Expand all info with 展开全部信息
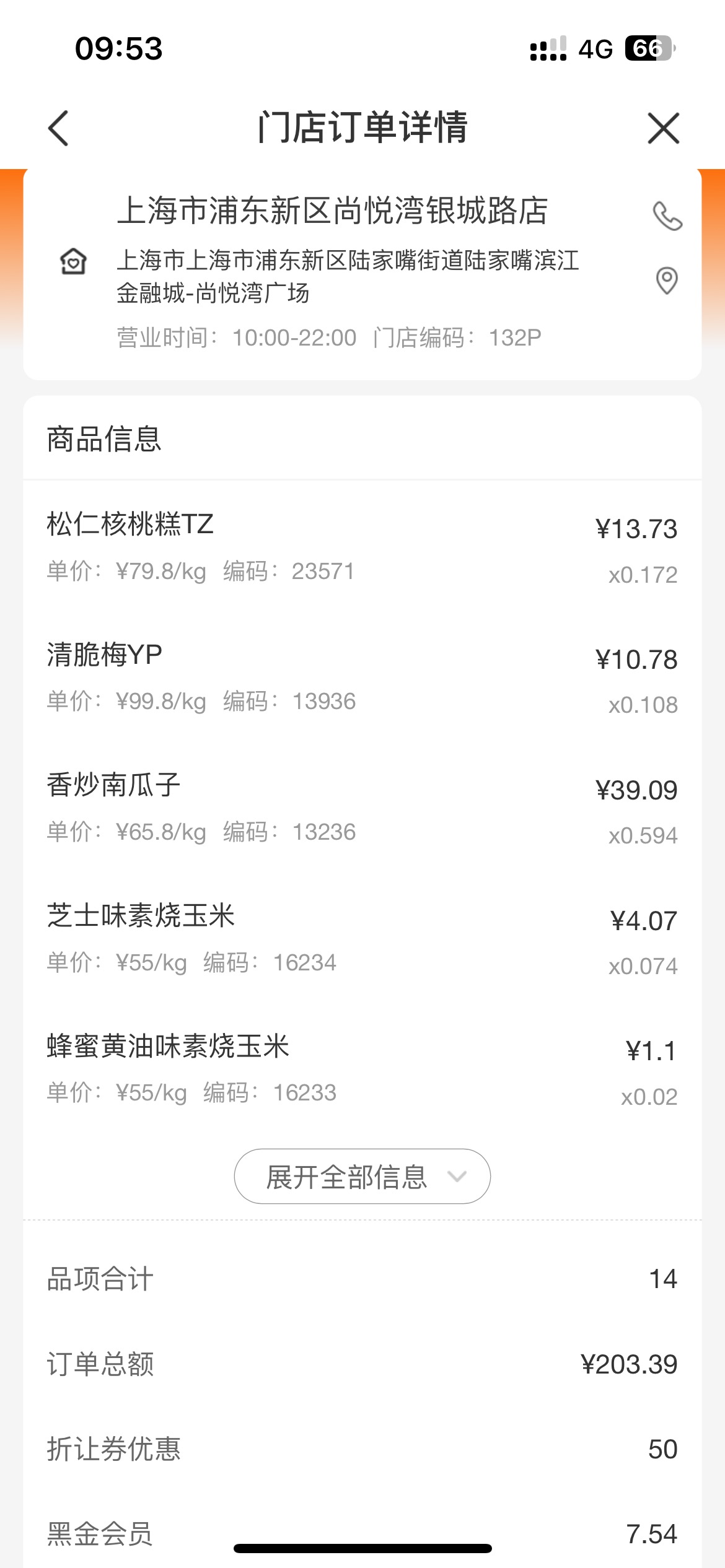725x1568 pixels. (362, 1177)
